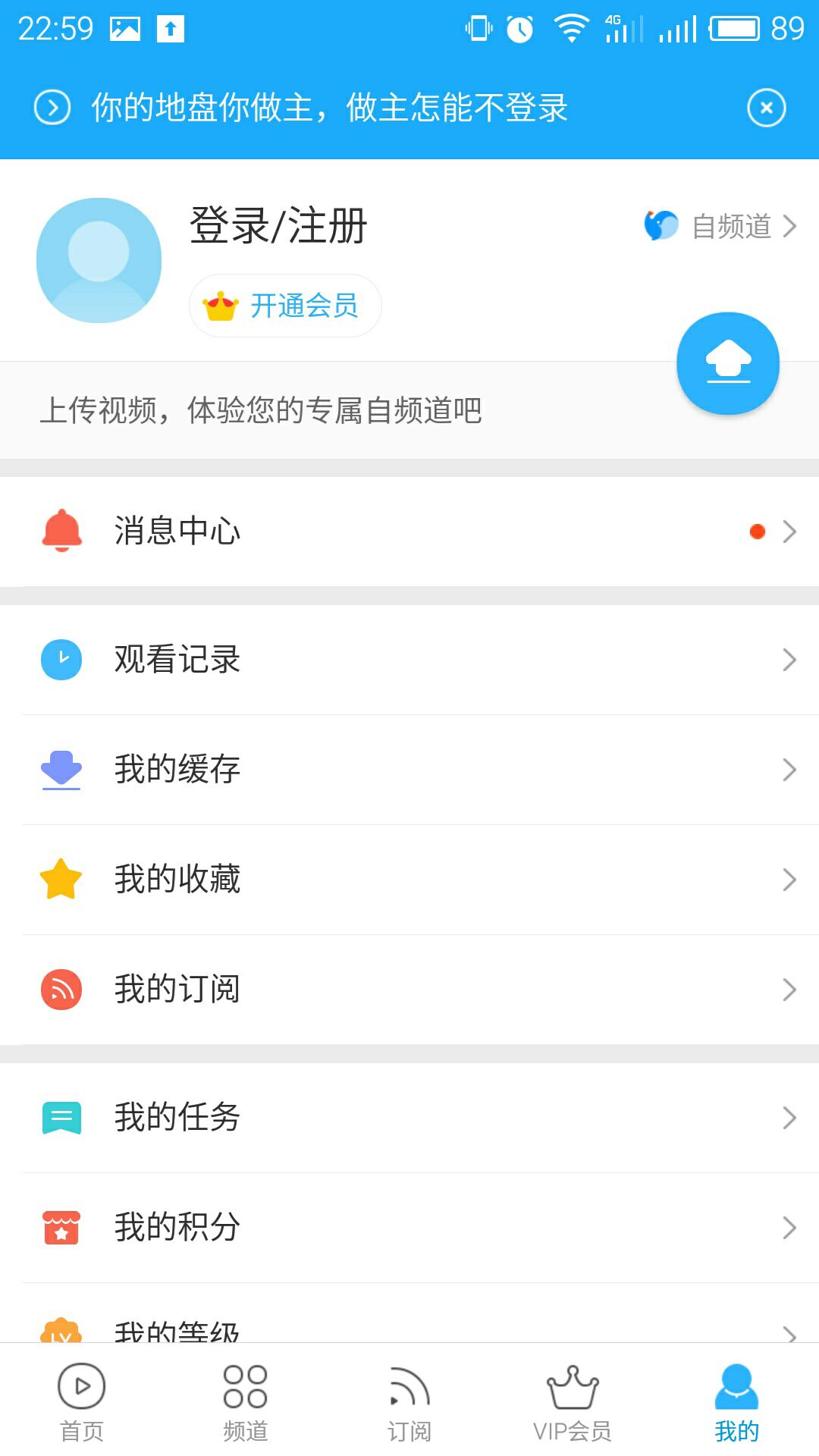This screenshot has width=819, height=1456.
Task: View 观看记录 watch history
Action: pos(409,660)
